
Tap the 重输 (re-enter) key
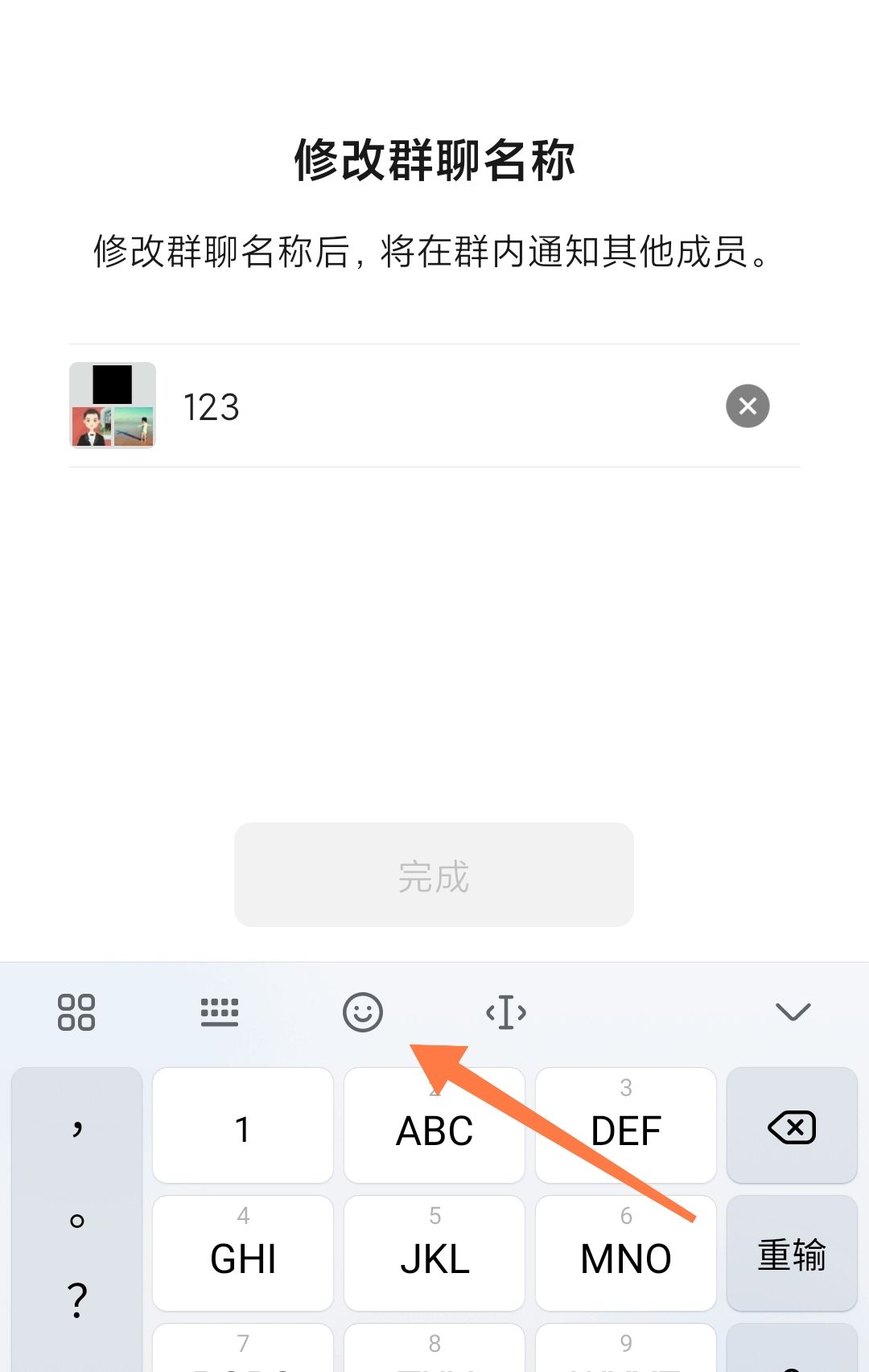click(791, 1253)
